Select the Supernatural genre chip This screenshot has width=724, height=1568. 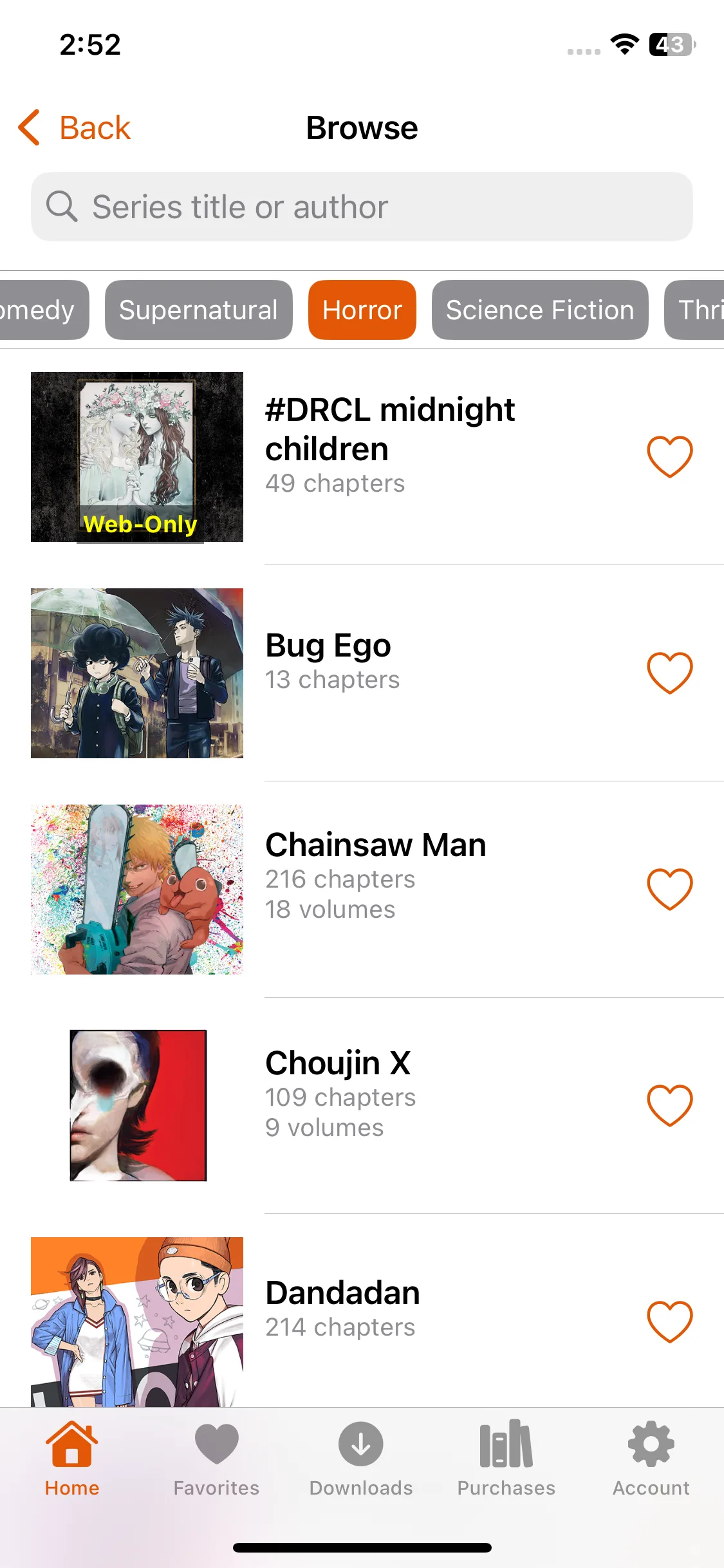(198, 310)
